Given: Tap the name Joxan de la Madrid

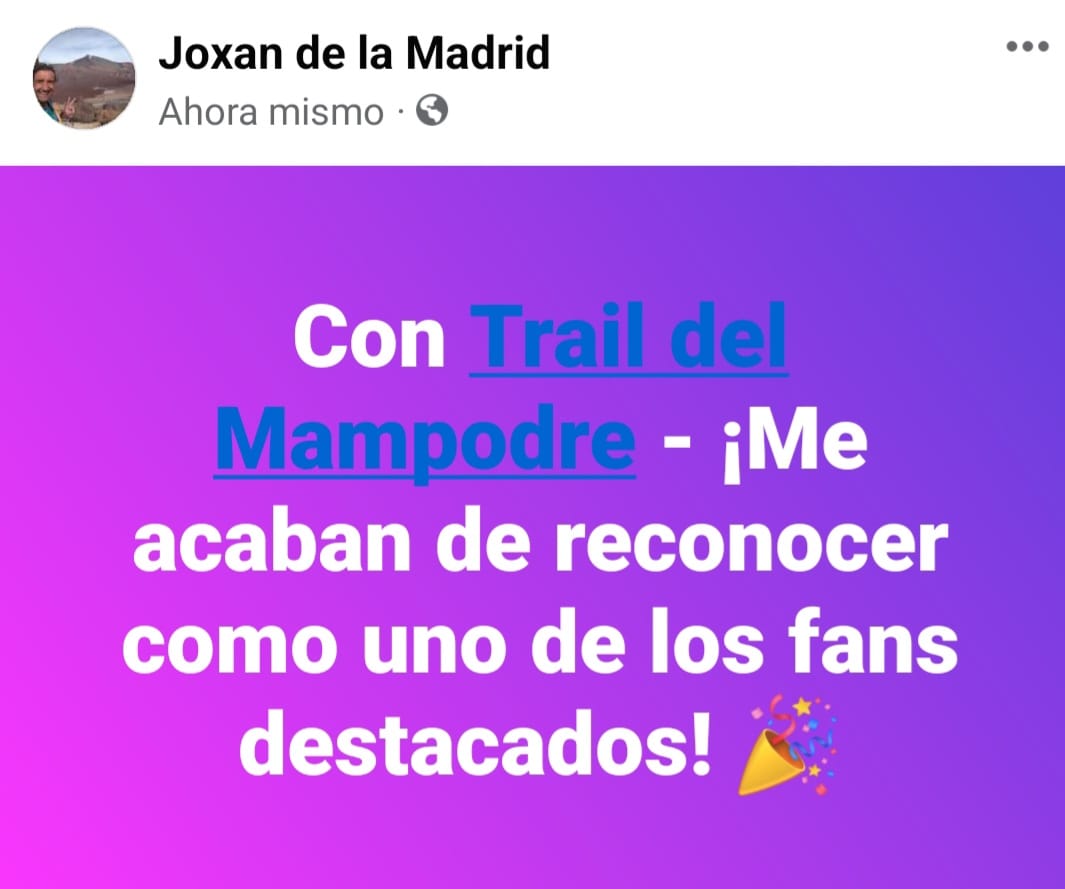Looking at the screenshot, I should (x=354, y=53).
